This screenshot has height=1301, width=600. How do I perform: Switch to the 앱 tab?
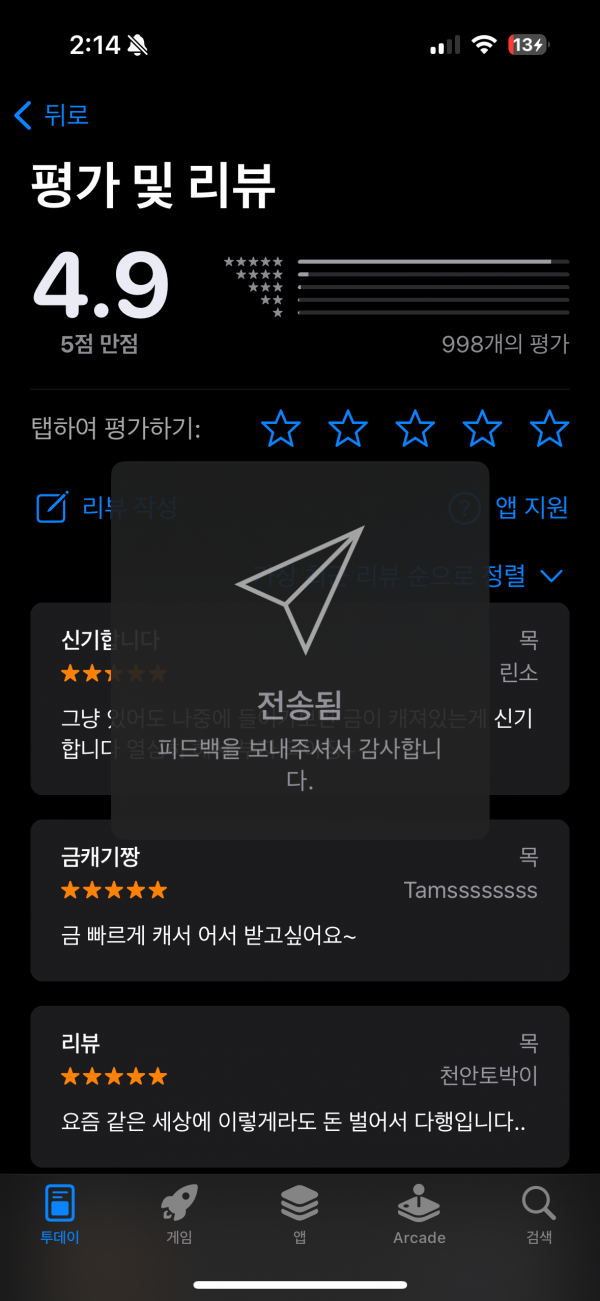(x=299, y=1215)
